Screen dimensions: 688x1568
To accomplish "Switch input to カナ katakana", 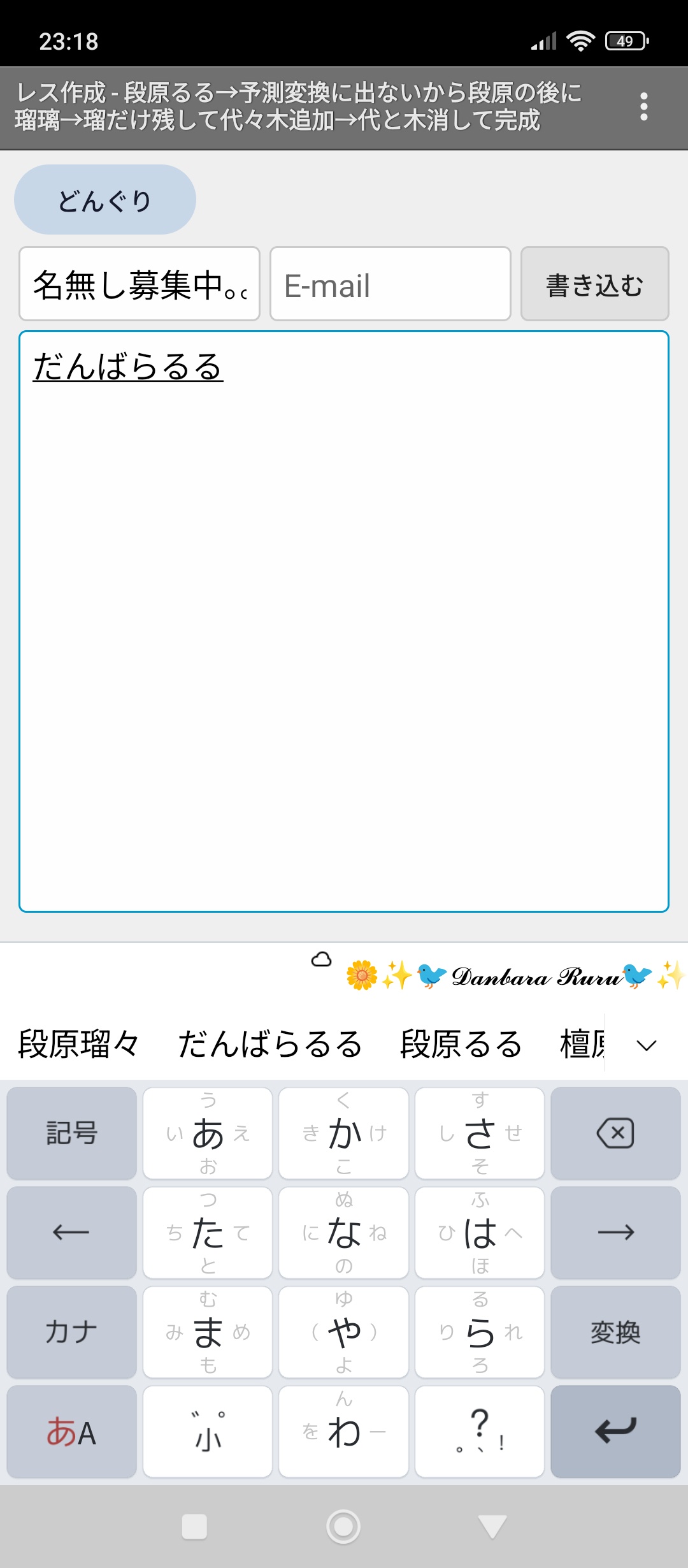I will point(72,1332).
